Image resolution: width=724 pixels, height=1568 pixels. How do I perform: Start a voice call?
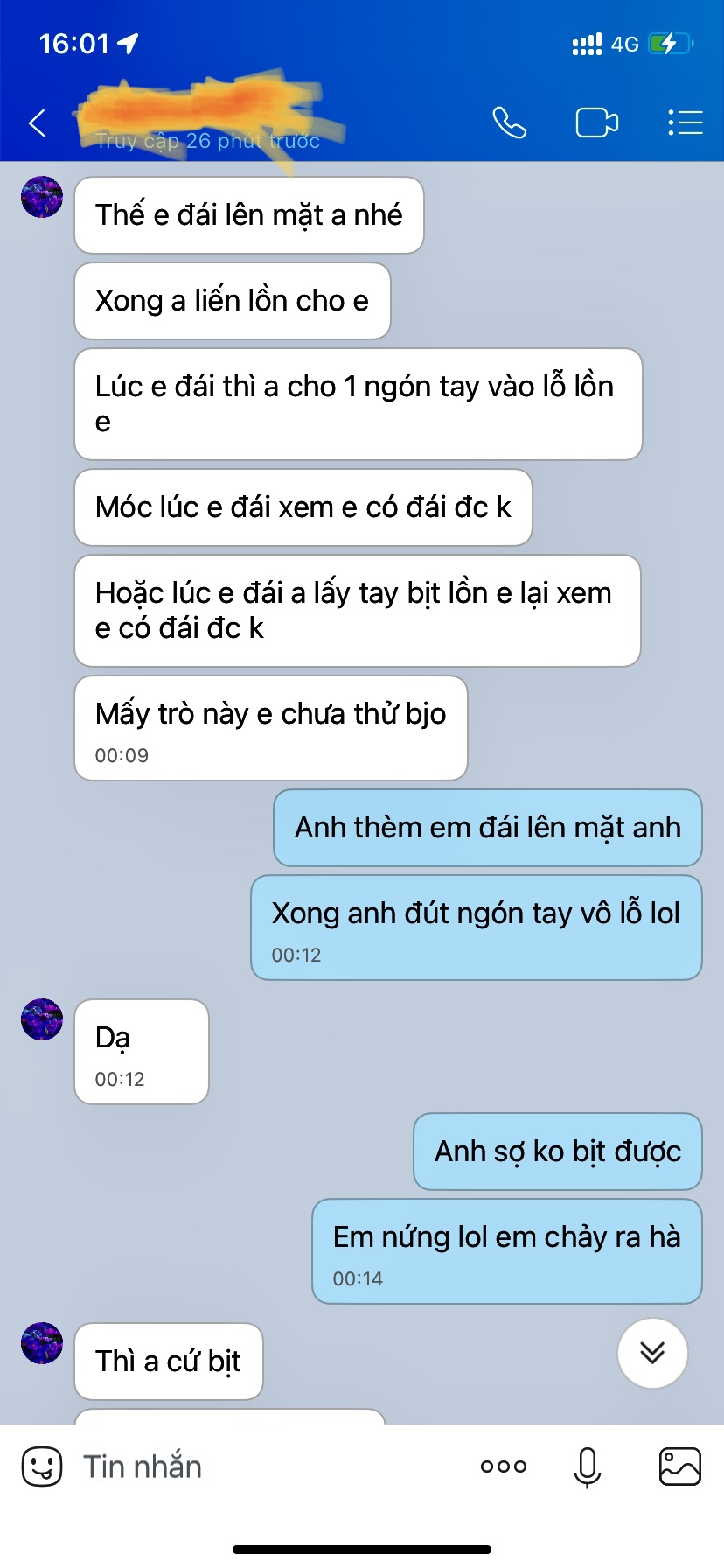[x=509, y=123]
